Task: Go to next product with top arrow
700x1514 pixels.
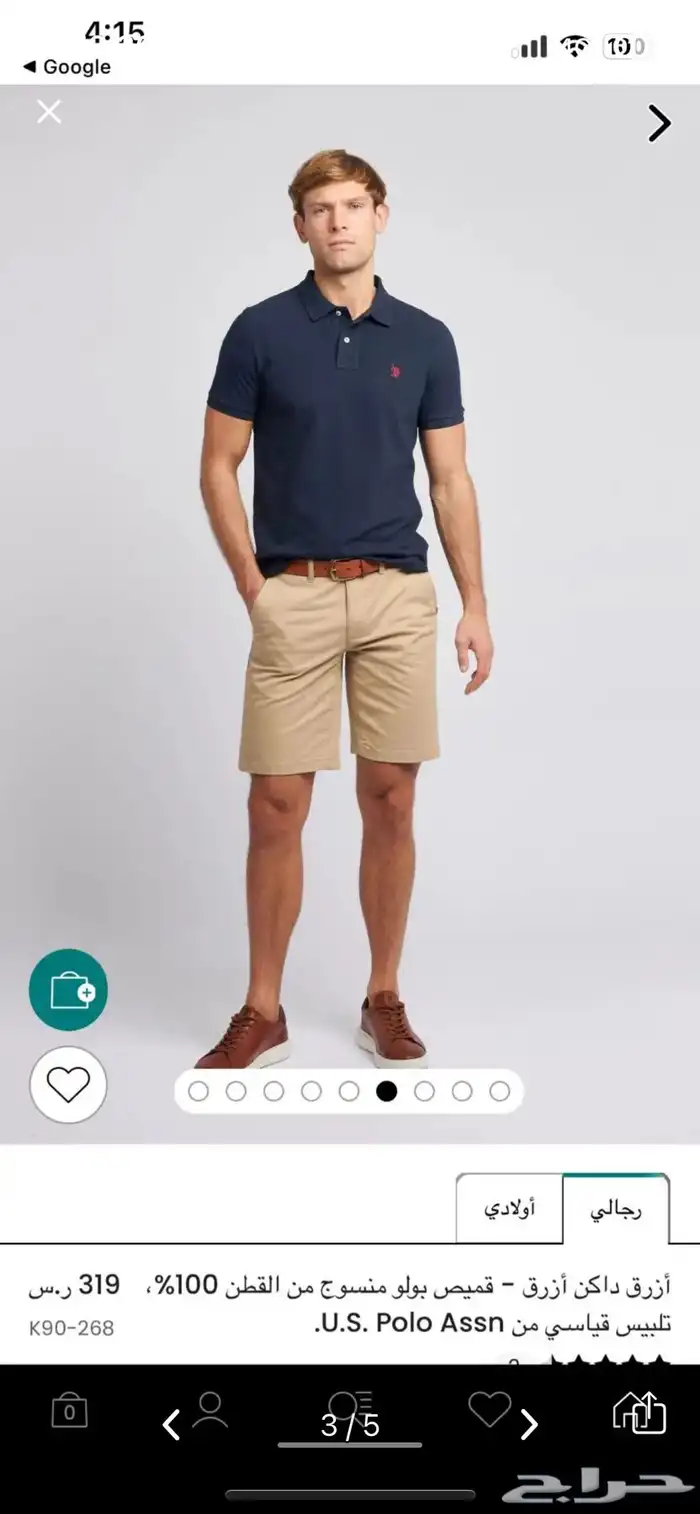Action: (x=659, y=123)
